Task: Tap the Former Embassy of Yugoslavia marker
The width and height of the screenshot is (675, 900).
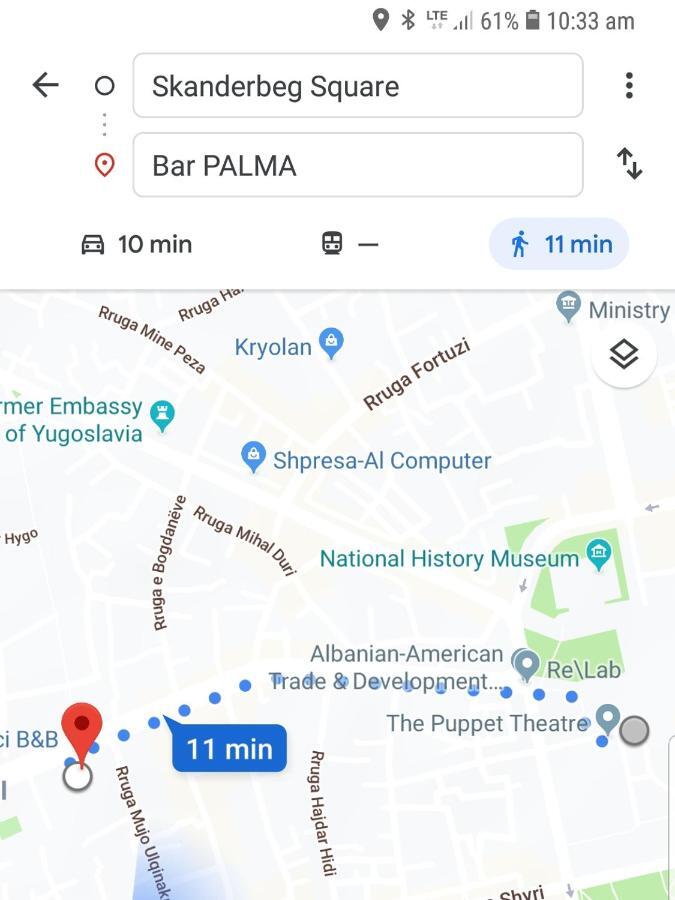Action: [x=162, y=412]
